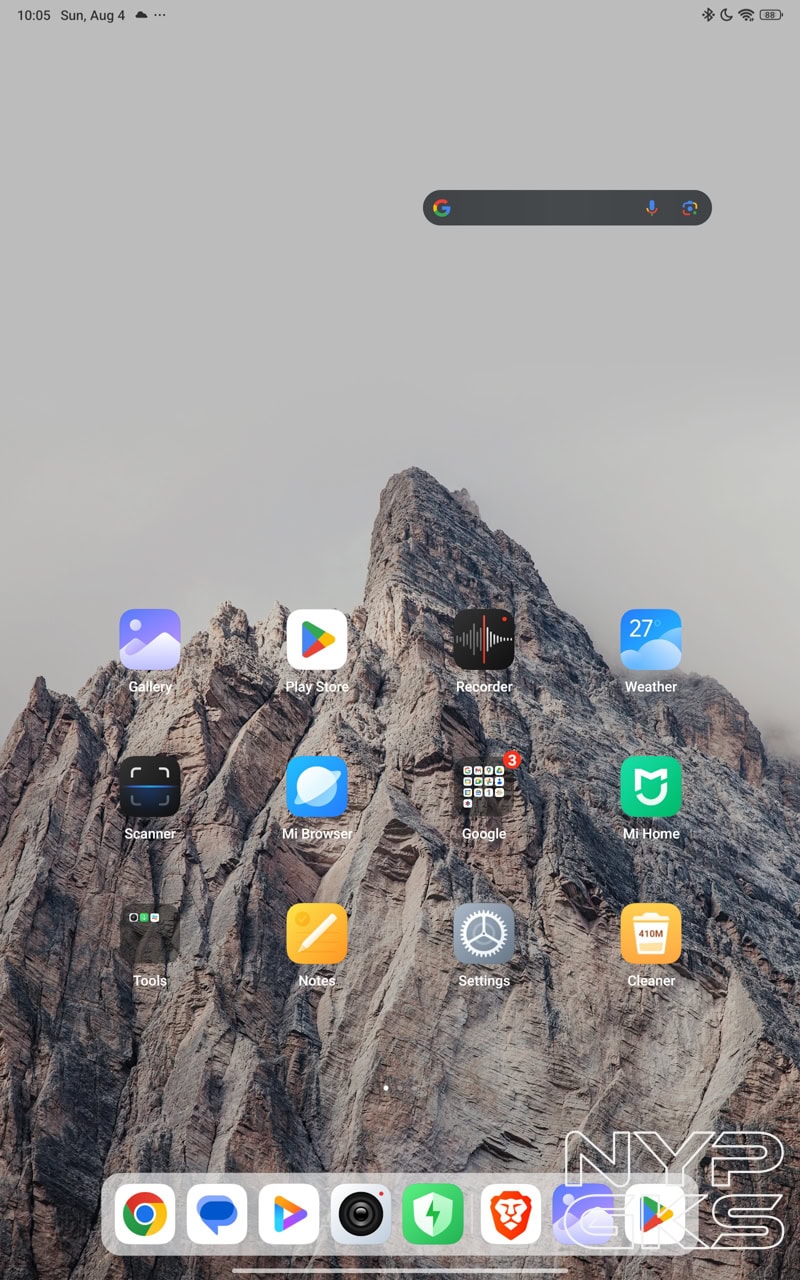Open the Camera from the dock
This screenshot has height=1280, width=800.
tap(361, 1215)
